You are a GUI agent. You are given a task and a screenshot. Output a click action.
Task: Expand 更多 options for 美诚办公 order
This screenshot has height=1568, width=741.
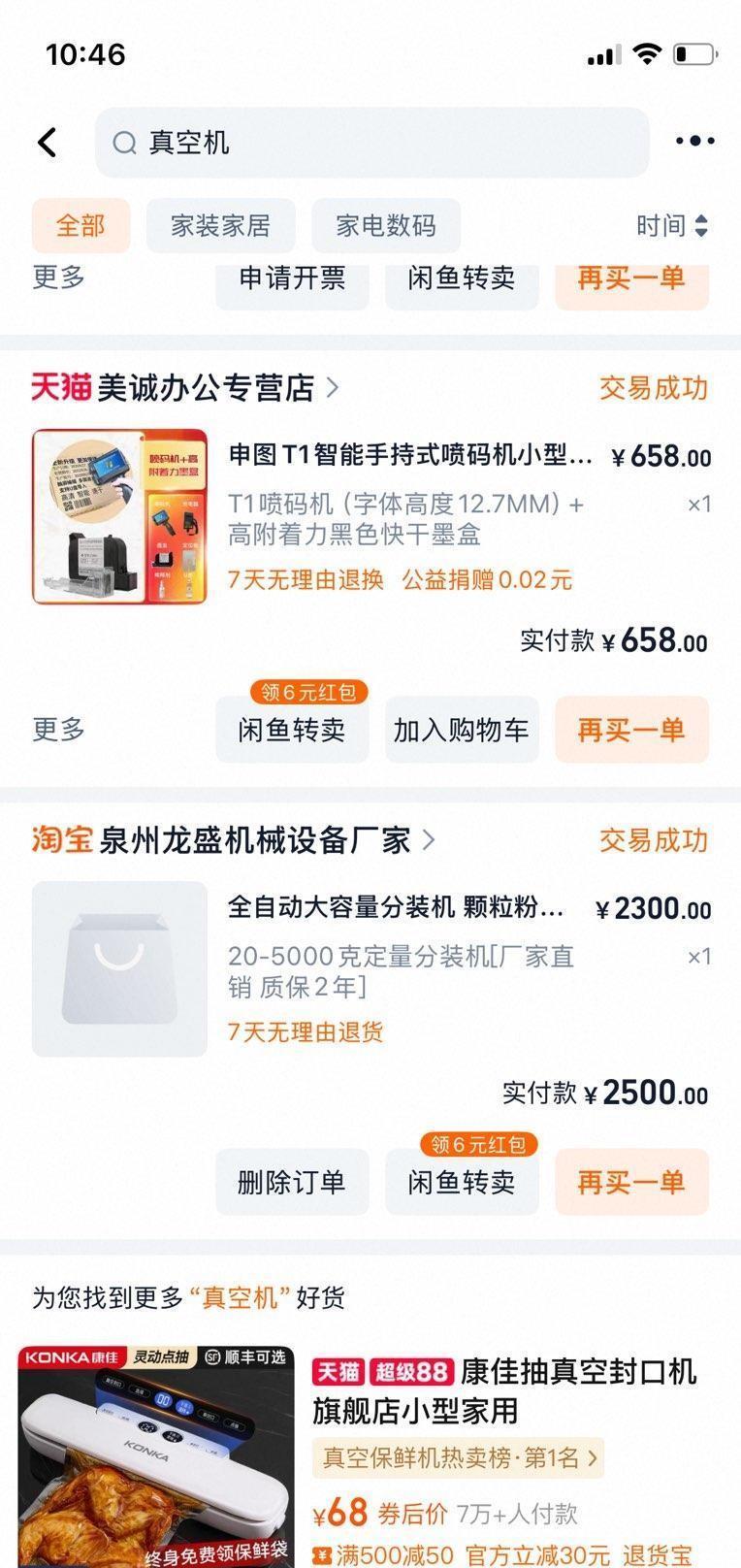point(59,730)
